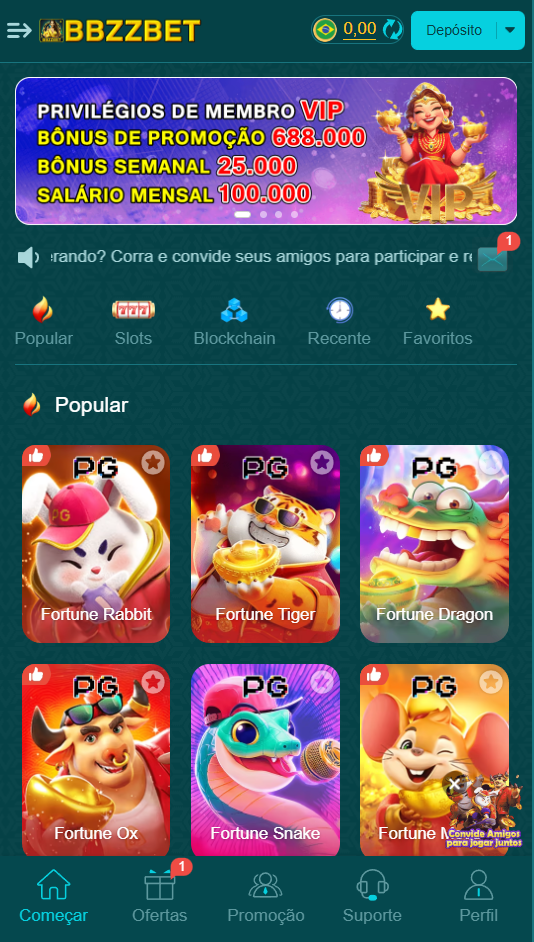
Task: Tap the Depósito button
Action: click(454, 30)
